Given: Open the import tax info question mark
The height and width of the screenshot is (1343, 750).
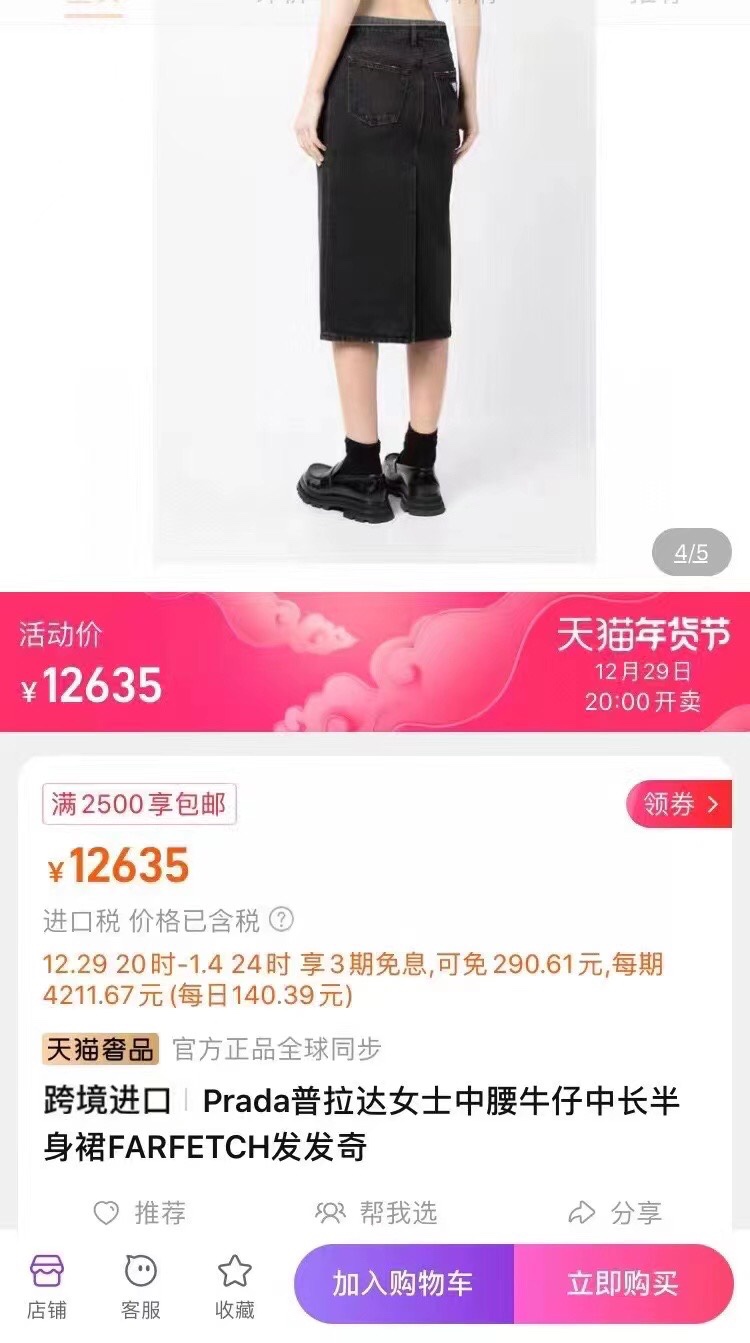Looking at the screenshot, I should tap(282, 919).
